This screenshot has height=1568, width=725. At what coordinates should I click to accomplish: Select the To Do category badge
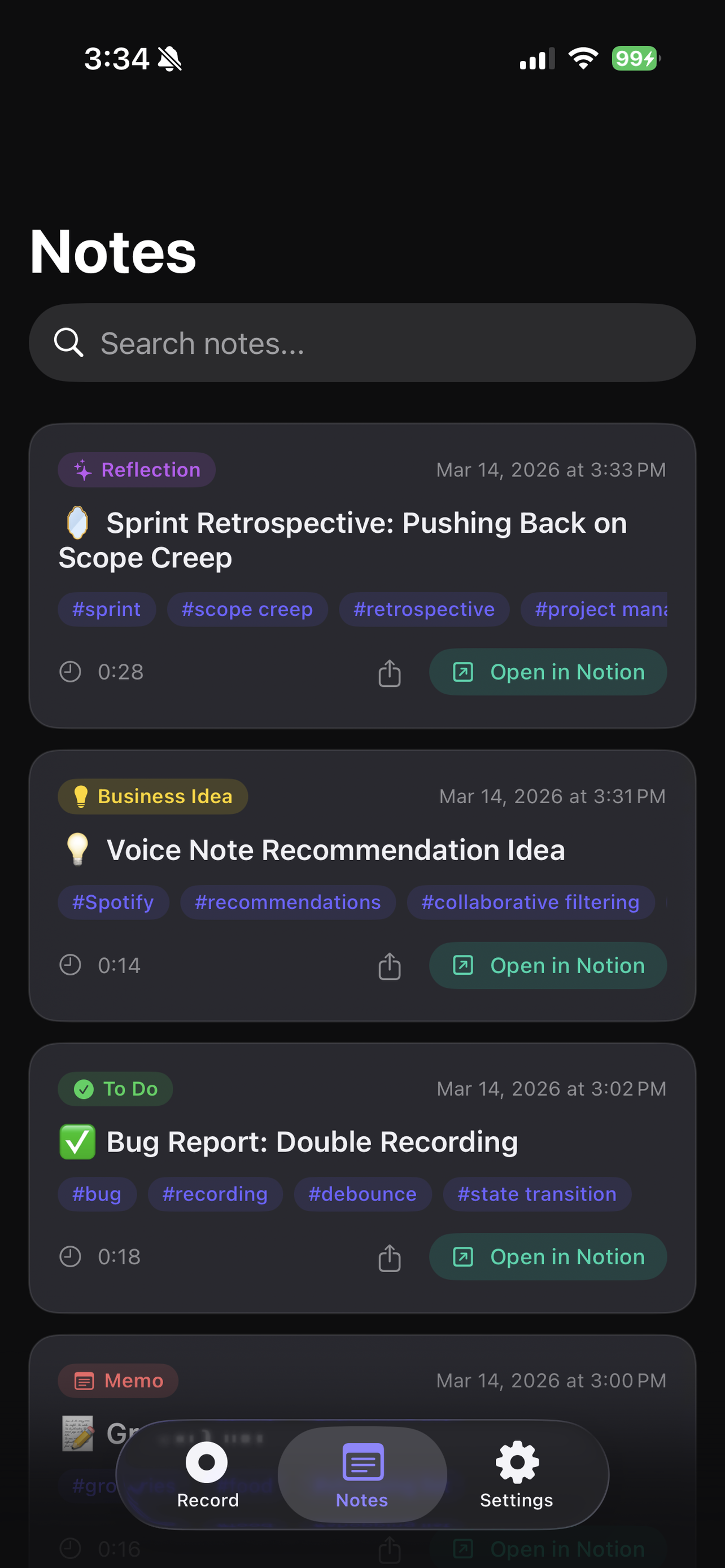tap(115, 1089)
